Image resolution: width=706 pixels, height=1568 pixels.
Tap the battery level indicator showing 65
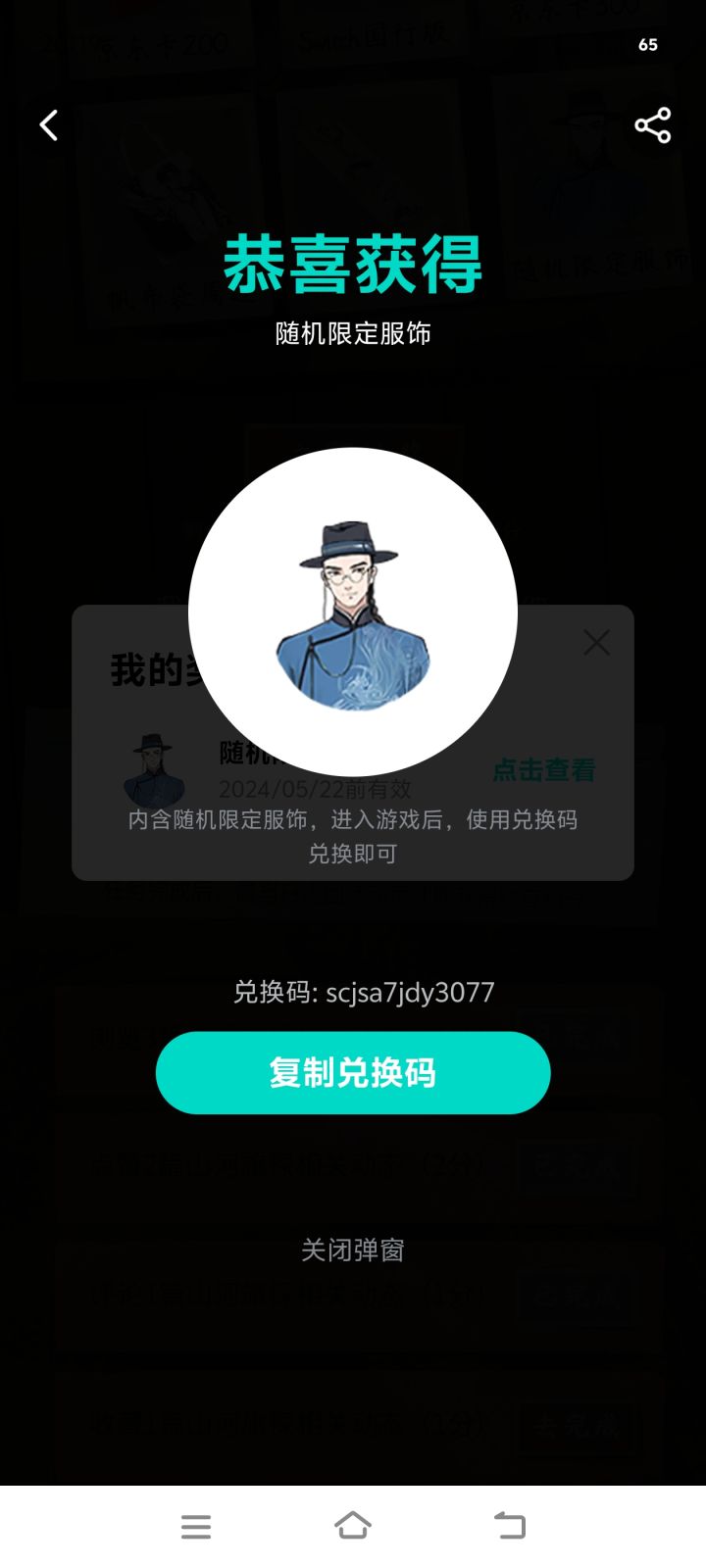pyautogui.click(x=646, y=45)
